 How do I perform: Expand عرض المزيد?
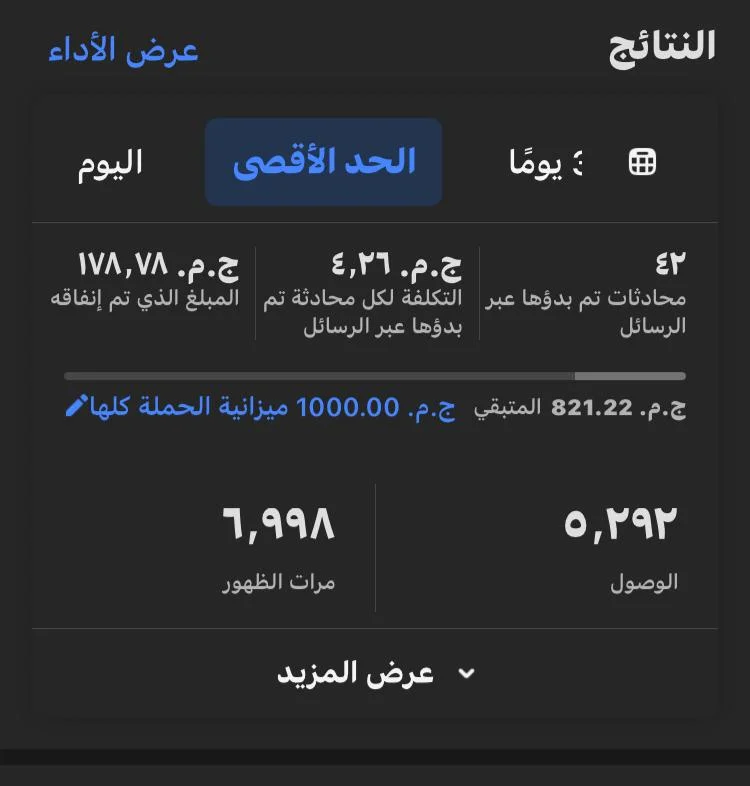coord(375,673)
